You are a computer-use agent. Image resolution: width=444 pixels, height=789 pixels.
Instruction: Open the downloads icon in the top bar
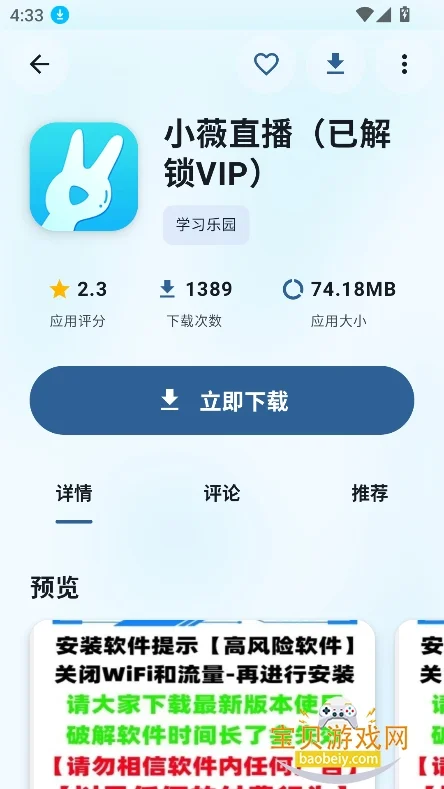tap(335, 64)
